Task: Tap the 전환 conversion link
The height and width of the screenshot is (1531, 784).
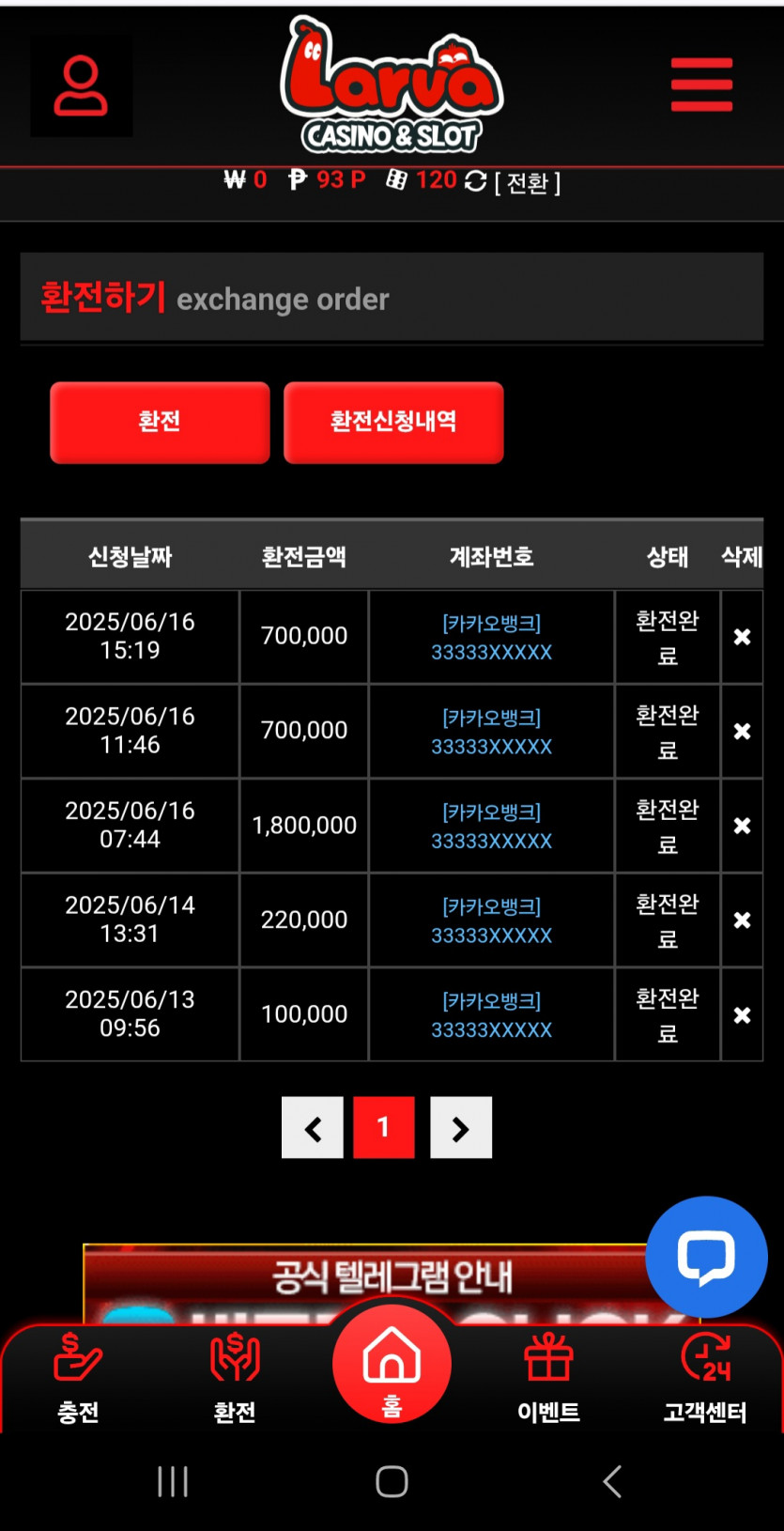Action: click(527, 182)
